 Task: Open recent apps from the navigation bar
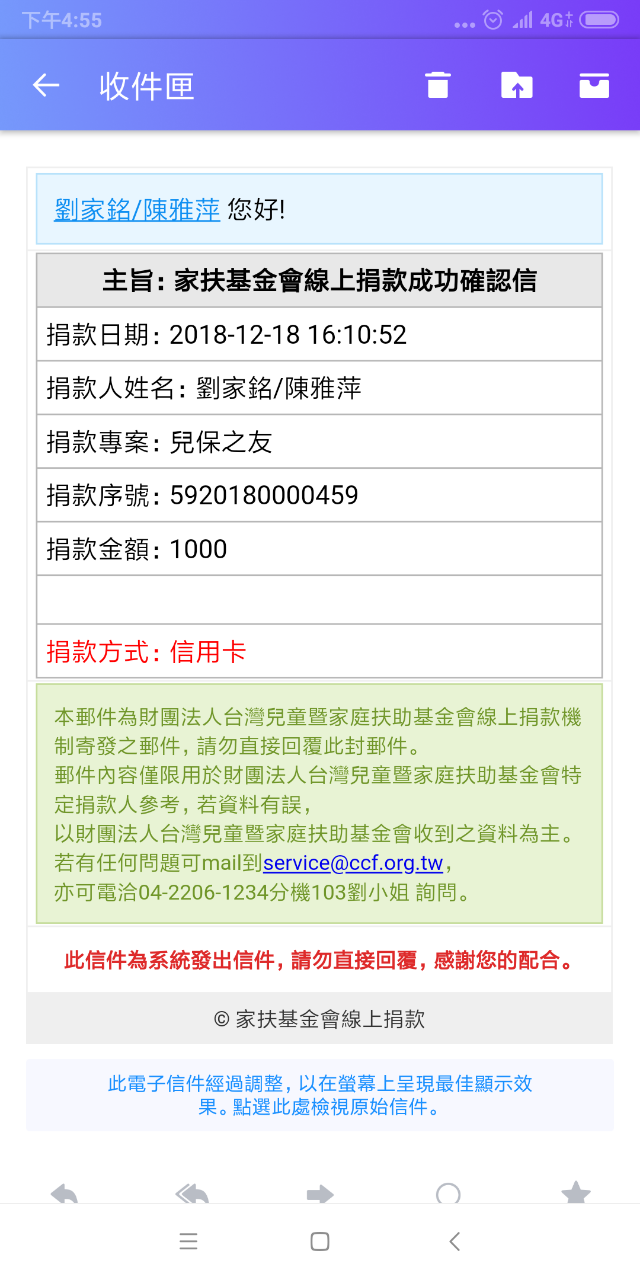click(188, 1242)
